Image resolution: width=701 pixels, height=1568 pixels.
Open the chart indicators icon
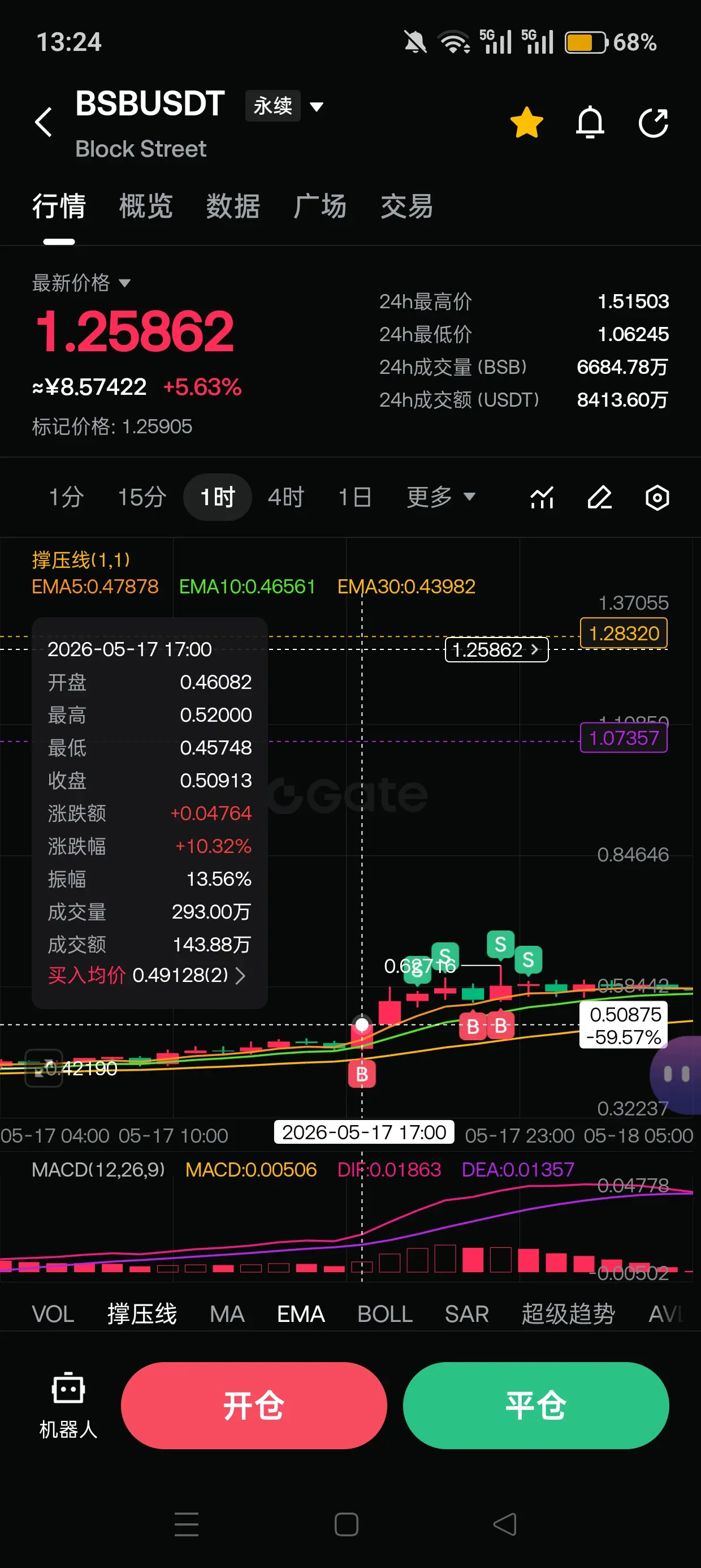(x=542, y=498)
